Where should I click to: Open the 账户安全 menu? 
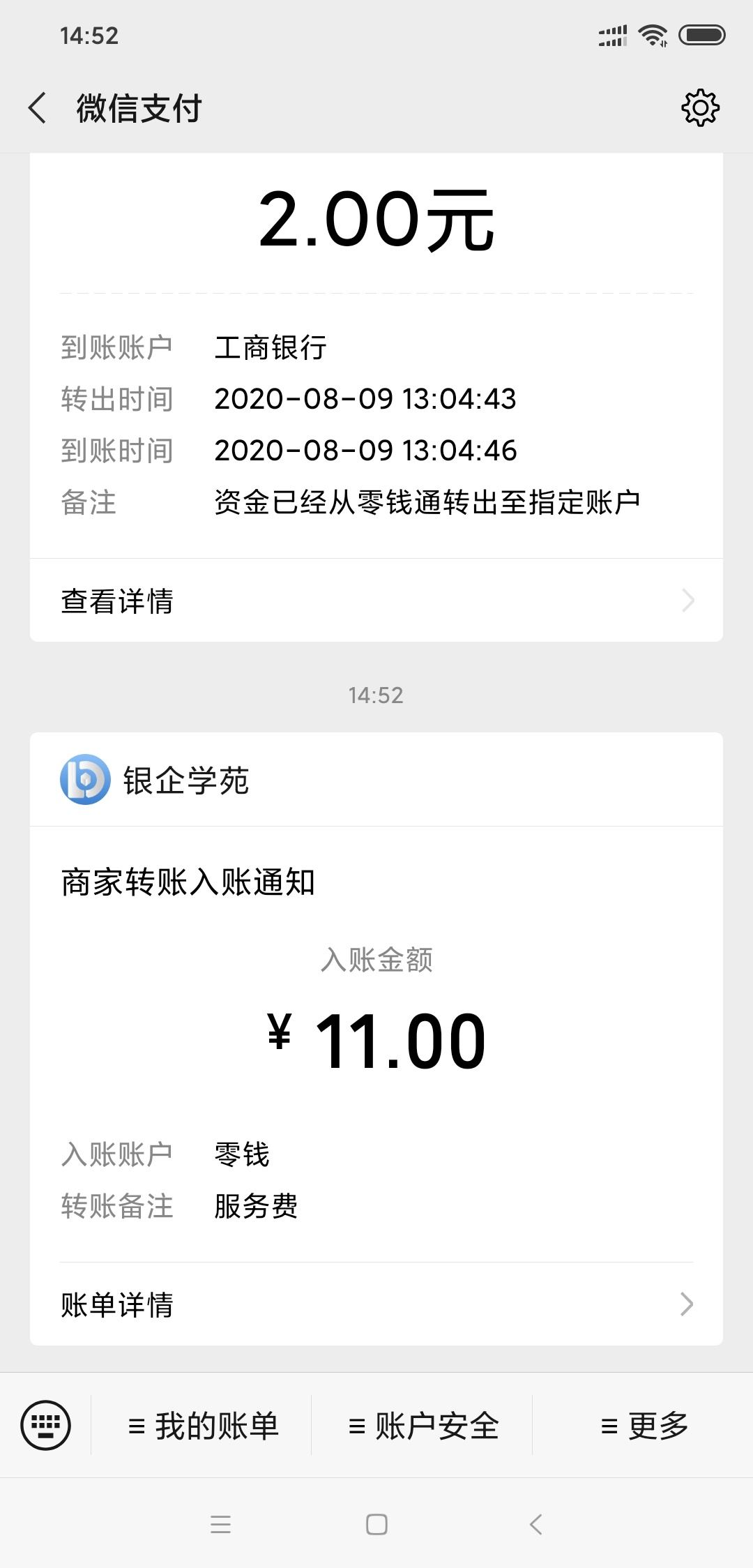(x=423, y=1425)
